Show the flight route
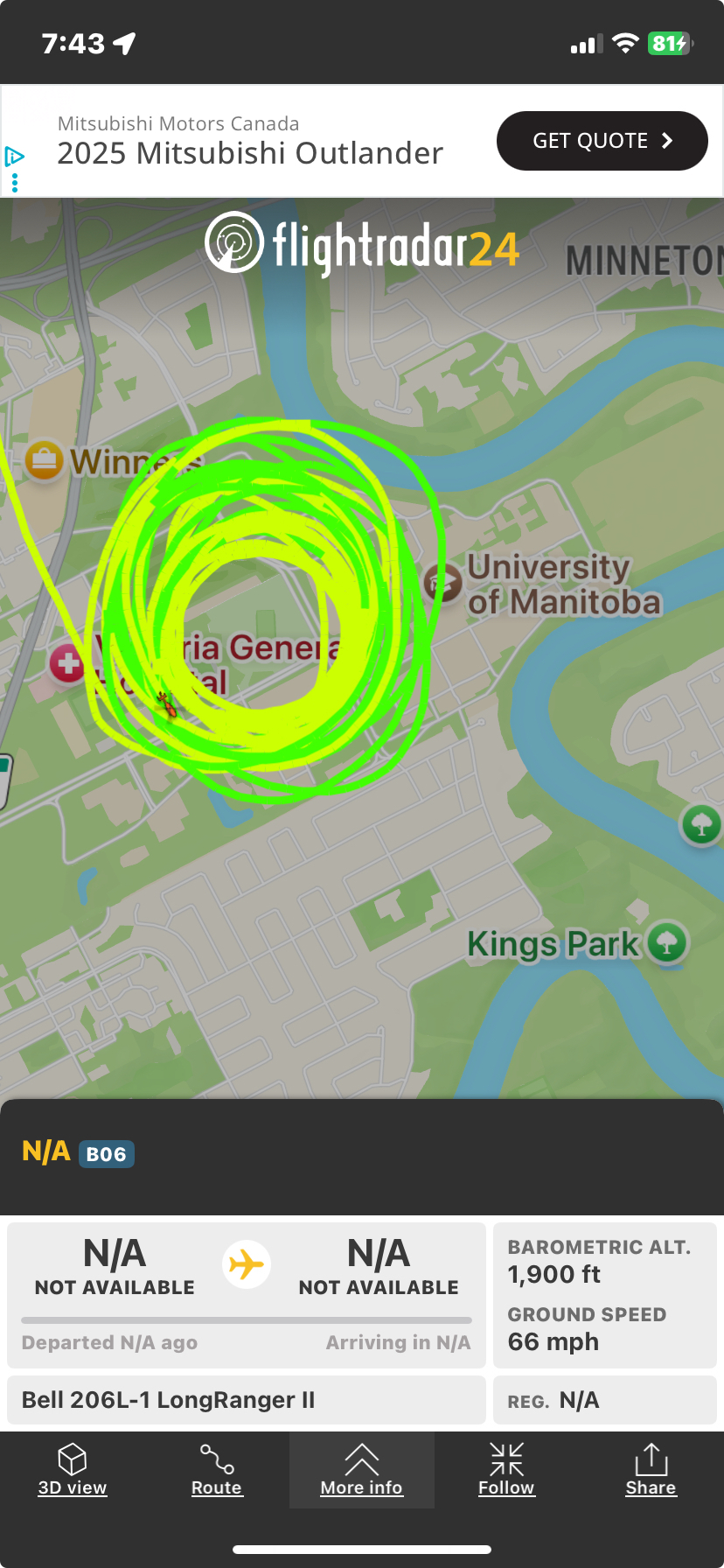The height and width of the screenshot is (1568, 724). (217, 1470)
